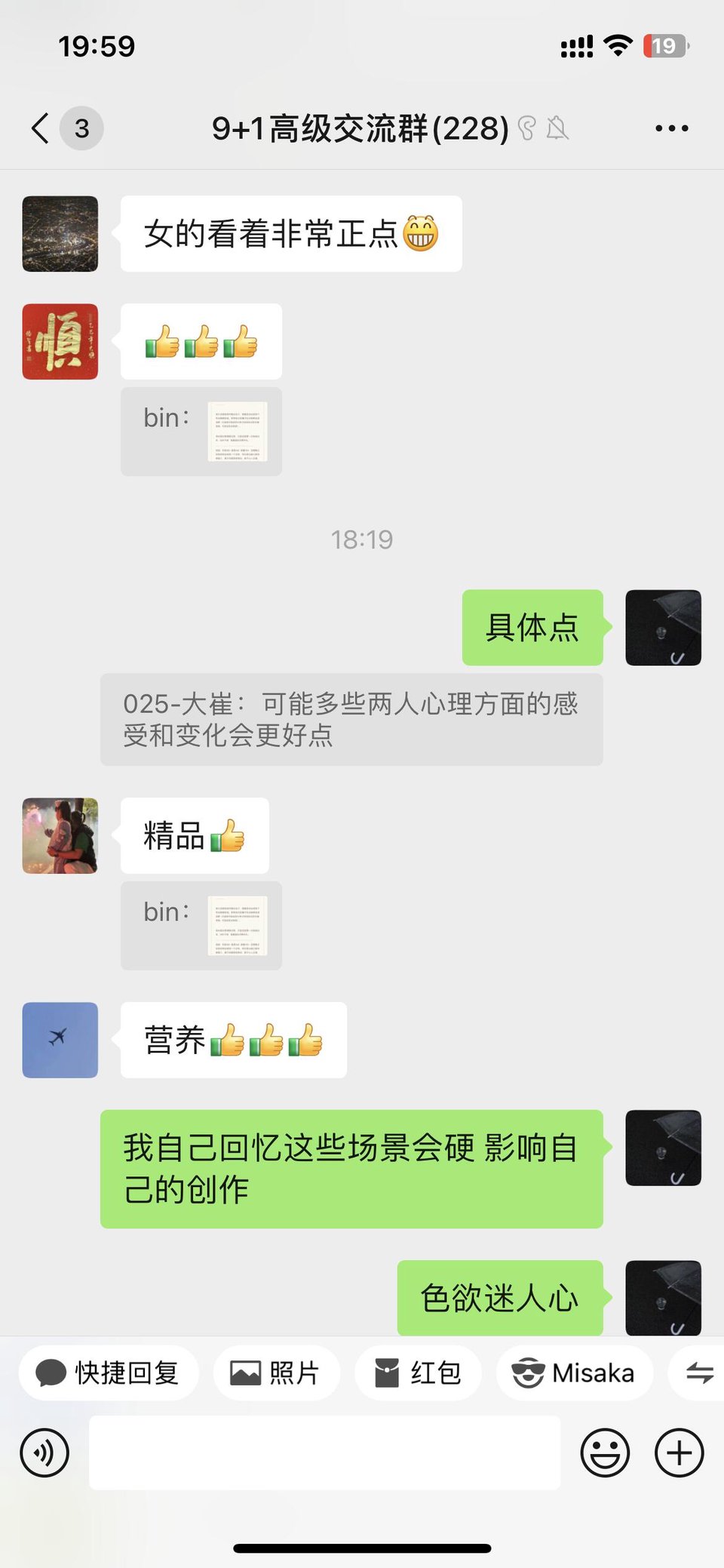Switch to voice input mode
Screen dimensions: 724x1568
(x=44, y=1453)
